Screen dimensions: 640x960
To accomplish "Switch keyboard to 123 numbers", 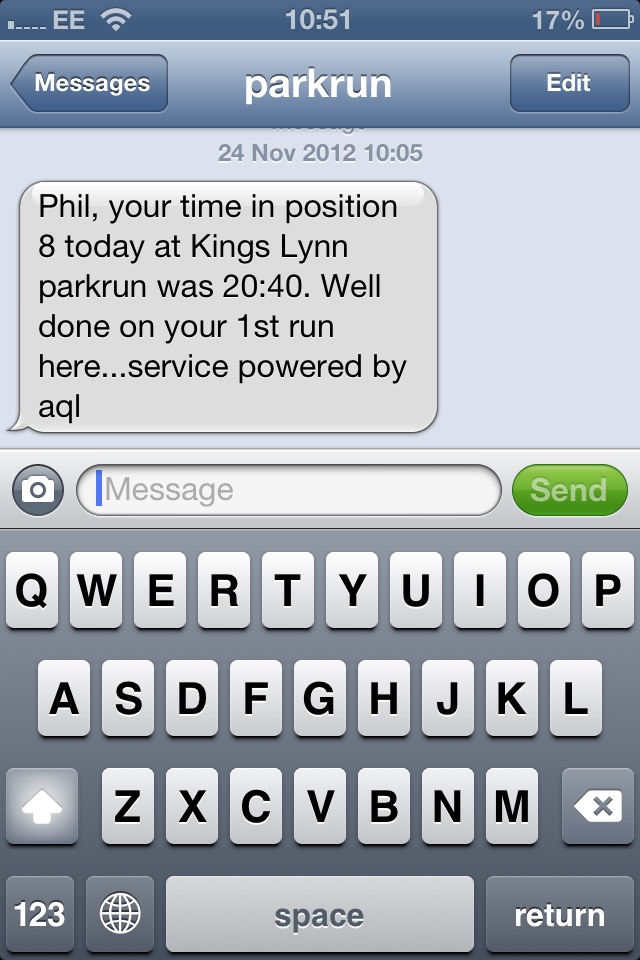I will coord(41,914).
